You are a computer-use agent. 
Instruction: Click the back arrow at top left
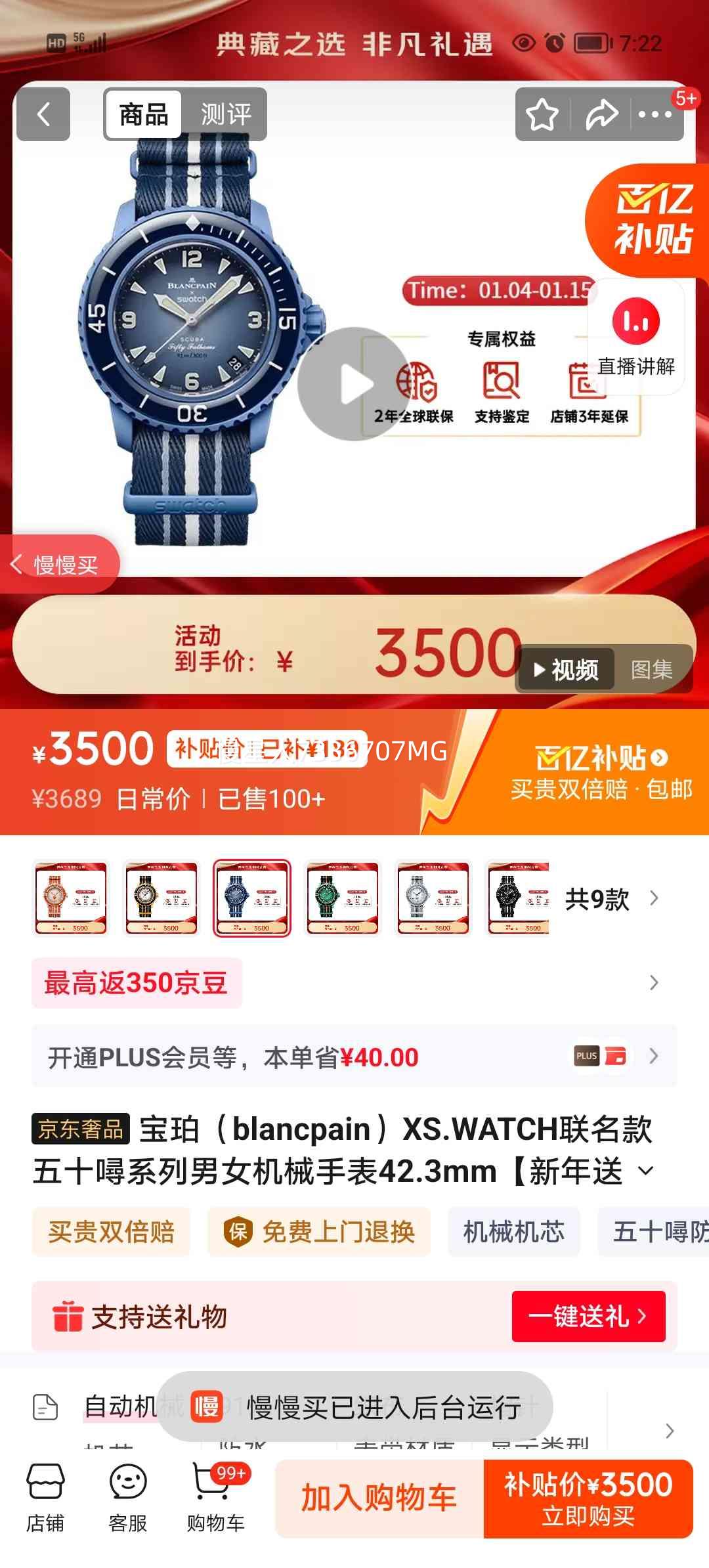click(x=43, y=114)
